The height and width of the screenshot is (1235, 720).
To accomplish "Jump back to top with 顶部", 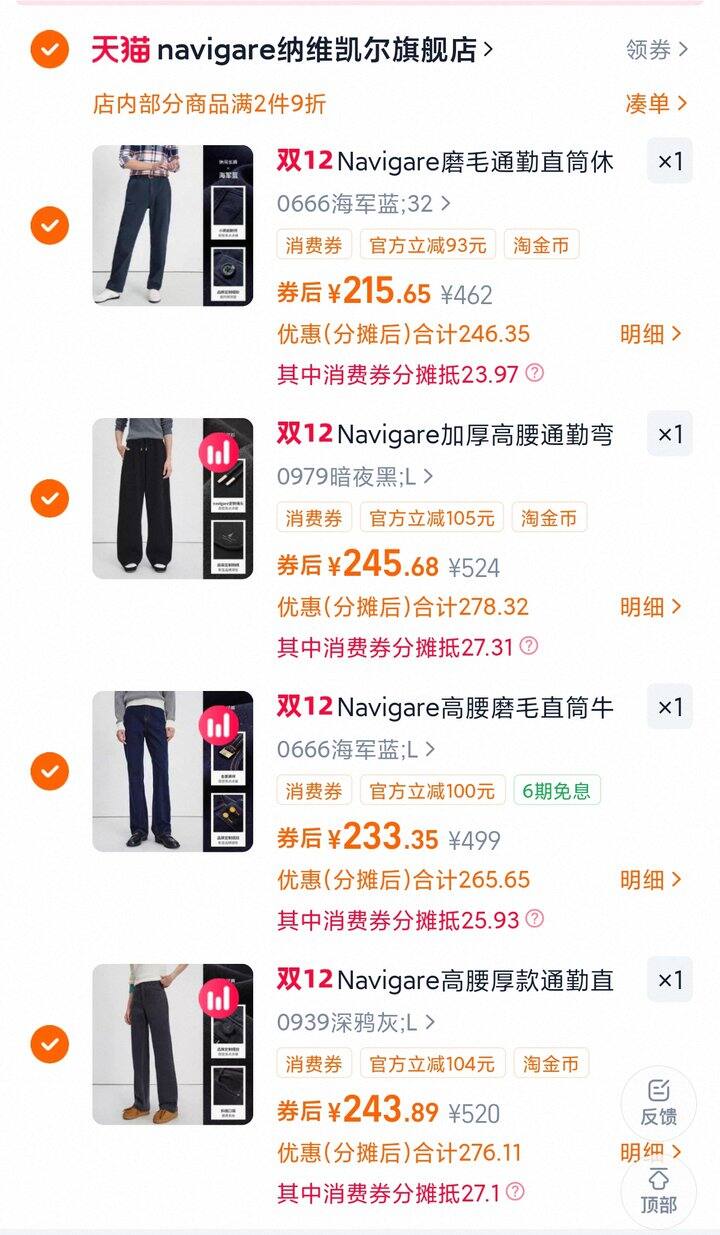I will coord(658,1191).
